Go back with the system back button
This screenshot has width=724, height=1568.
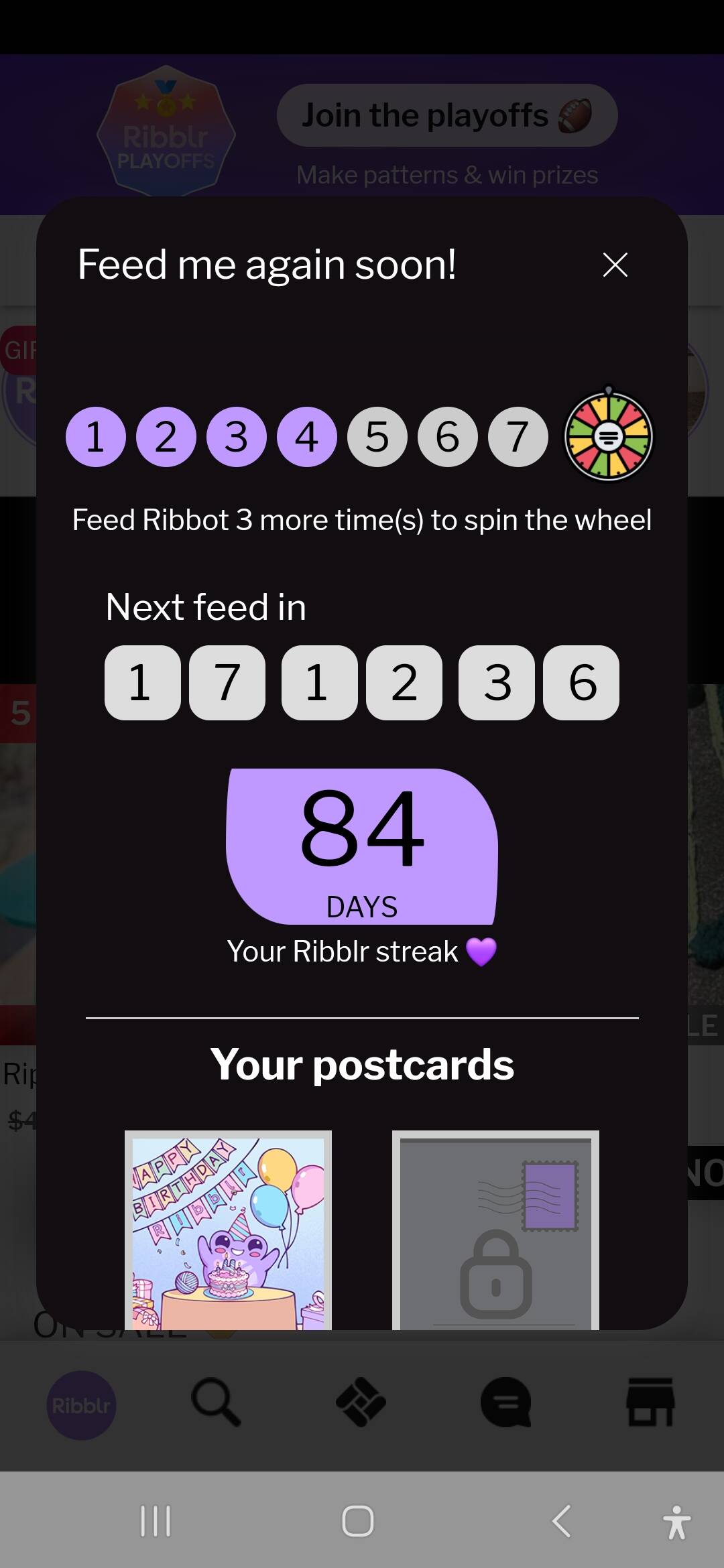click(x=562, y=1520)
